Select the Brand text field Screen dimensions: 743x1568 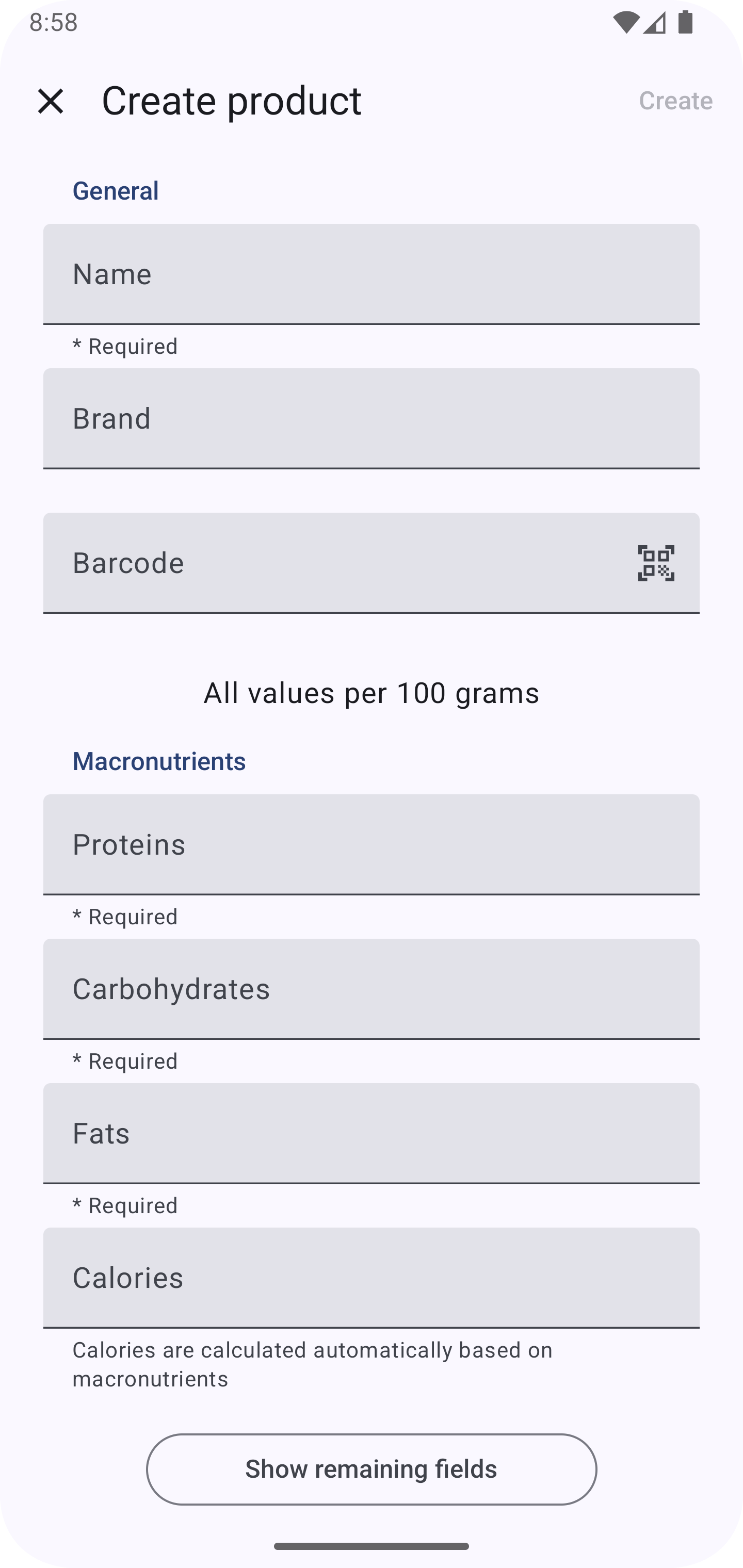pos(372,419)
